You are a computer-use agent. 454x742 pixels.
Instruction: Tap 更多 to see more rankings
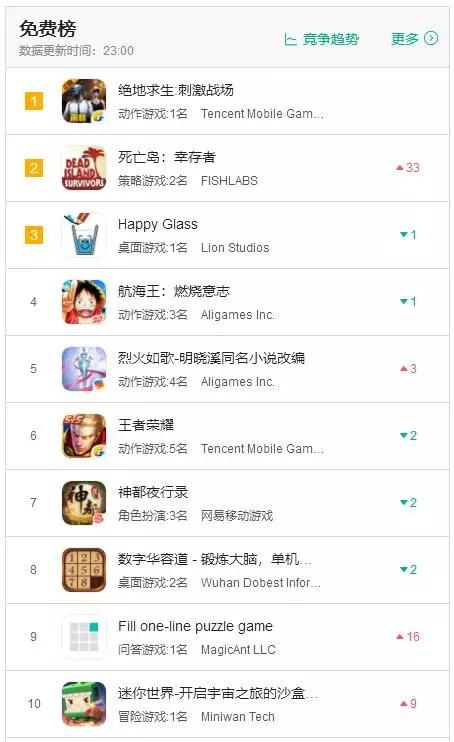[414, 39]
